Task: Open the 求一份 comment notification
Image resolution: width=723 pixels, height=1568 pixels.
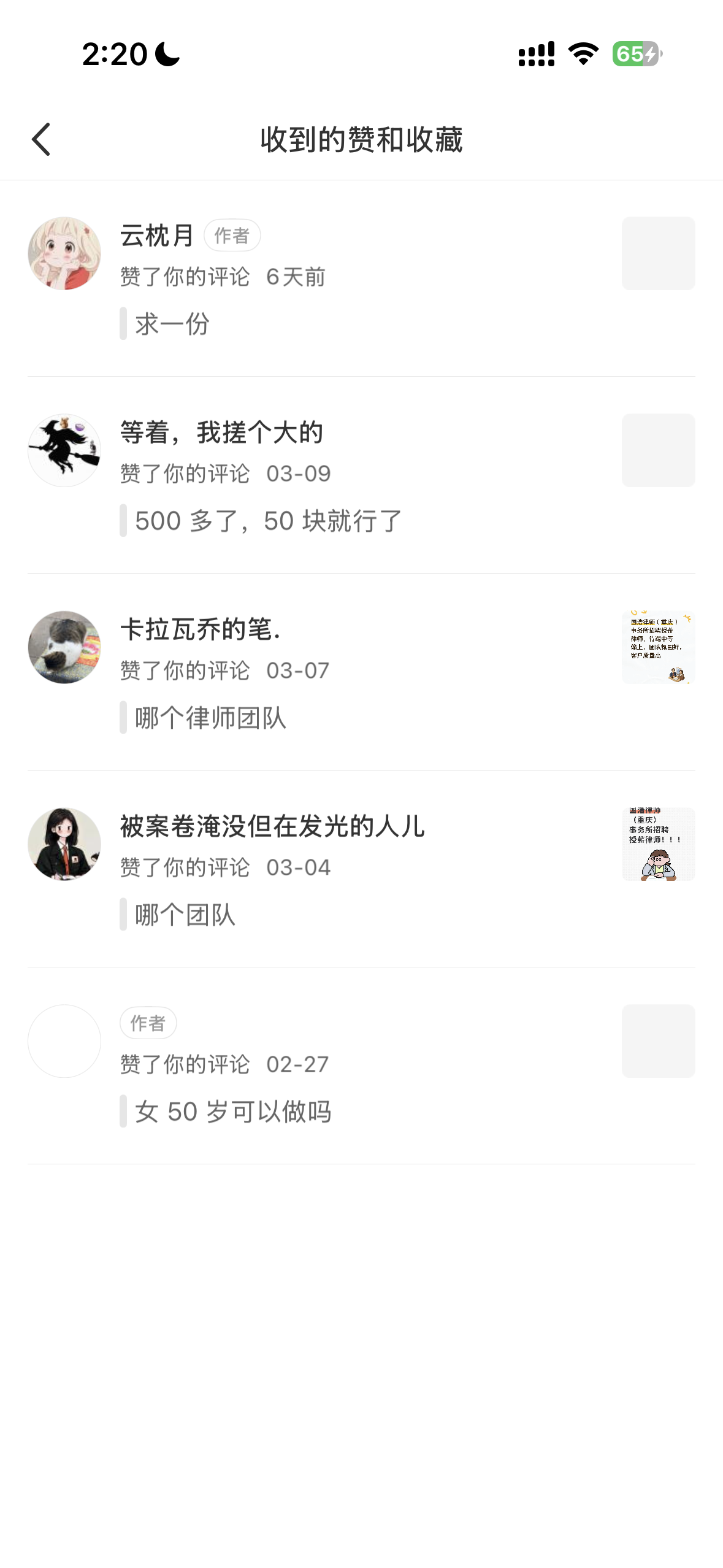Action: click(172, 324)
